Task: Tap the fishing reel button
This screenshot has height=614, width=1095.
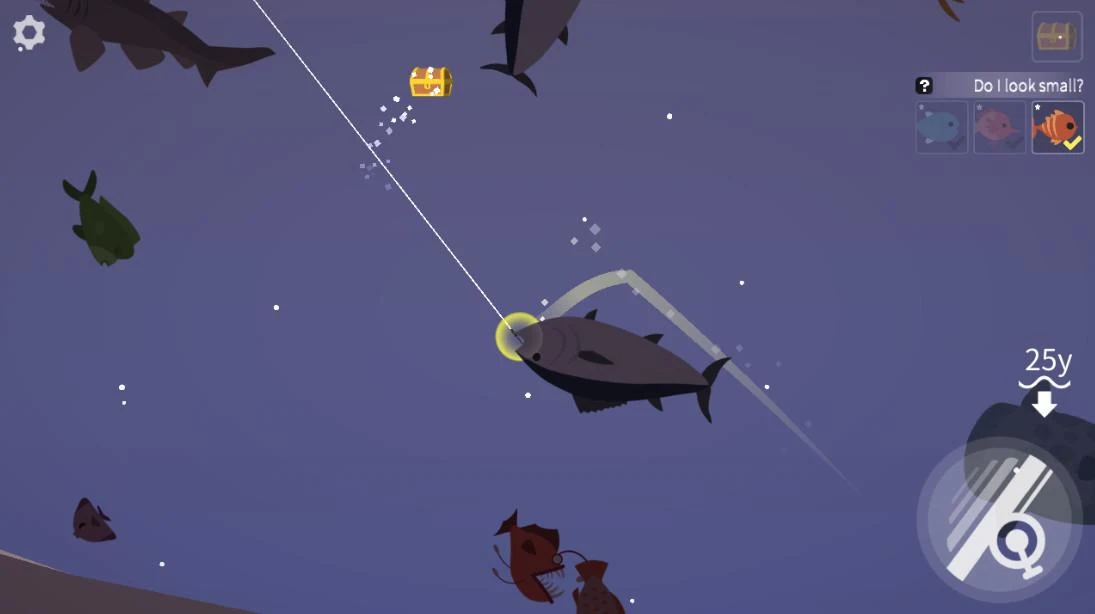Action: click(999, 519)
